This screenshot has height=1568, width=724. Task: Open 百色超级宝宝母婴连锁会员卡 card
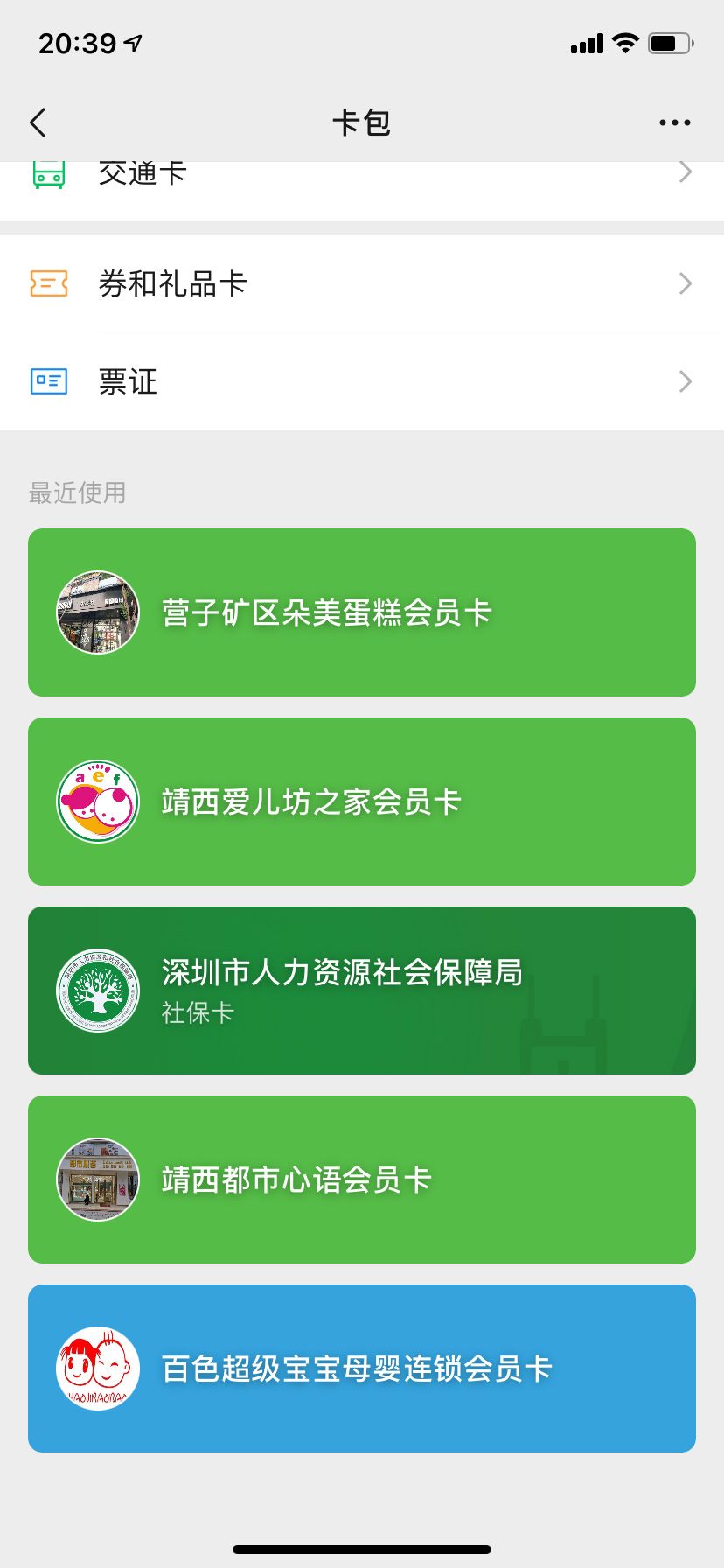coord(362,1368)
